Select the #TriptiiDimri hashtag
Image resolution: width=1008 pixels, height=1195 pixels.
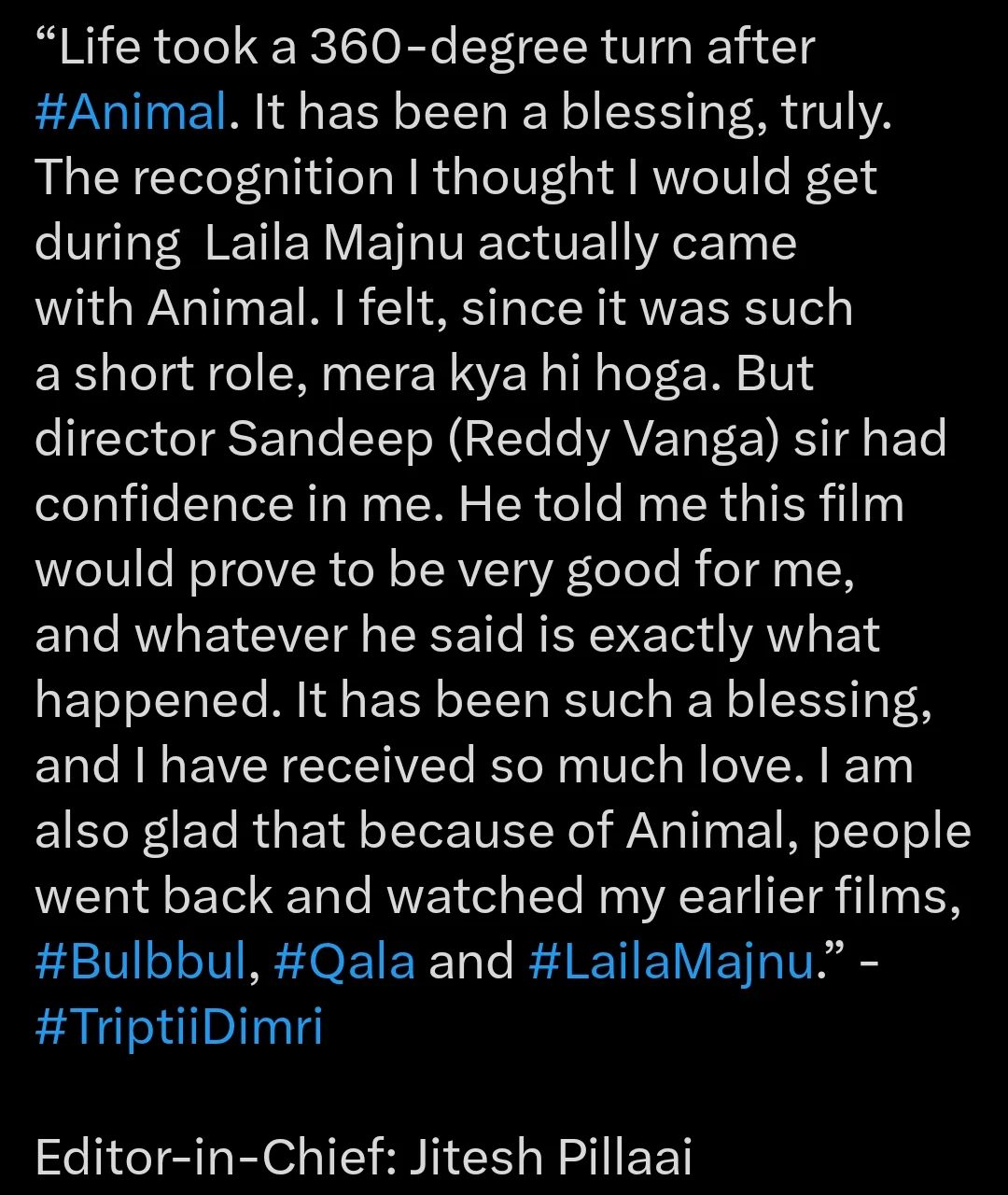click(x=178, y=1028)
